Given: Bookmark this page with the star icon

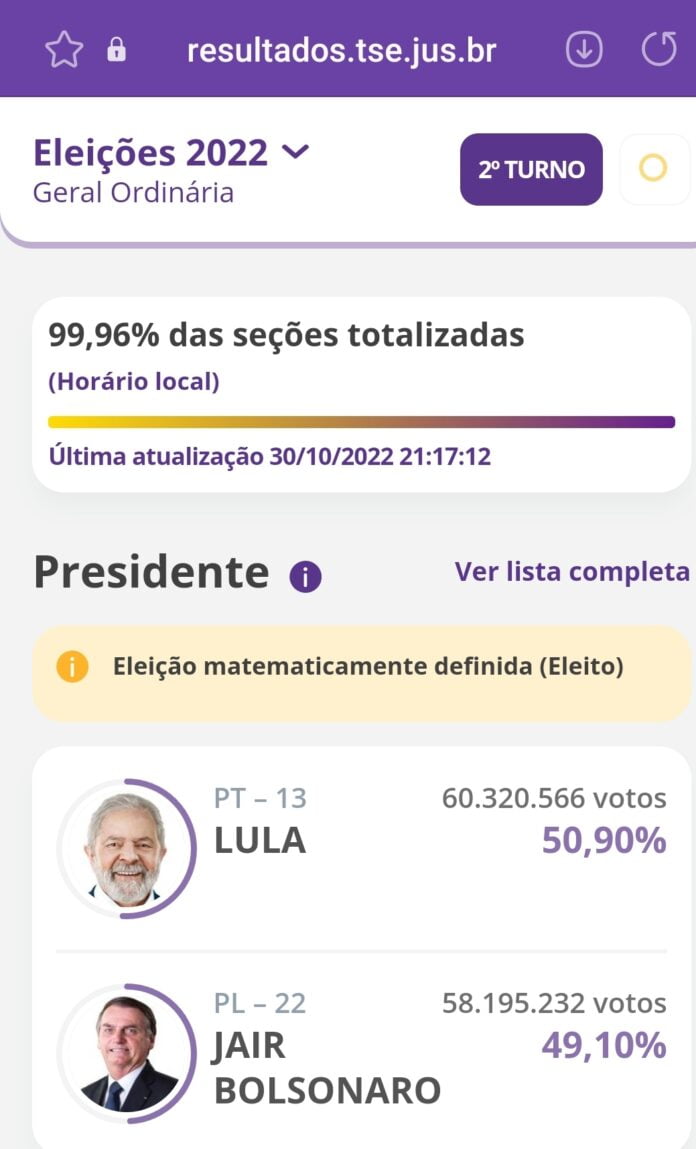Looking at the screenshot, I should [x=64, y=50].
